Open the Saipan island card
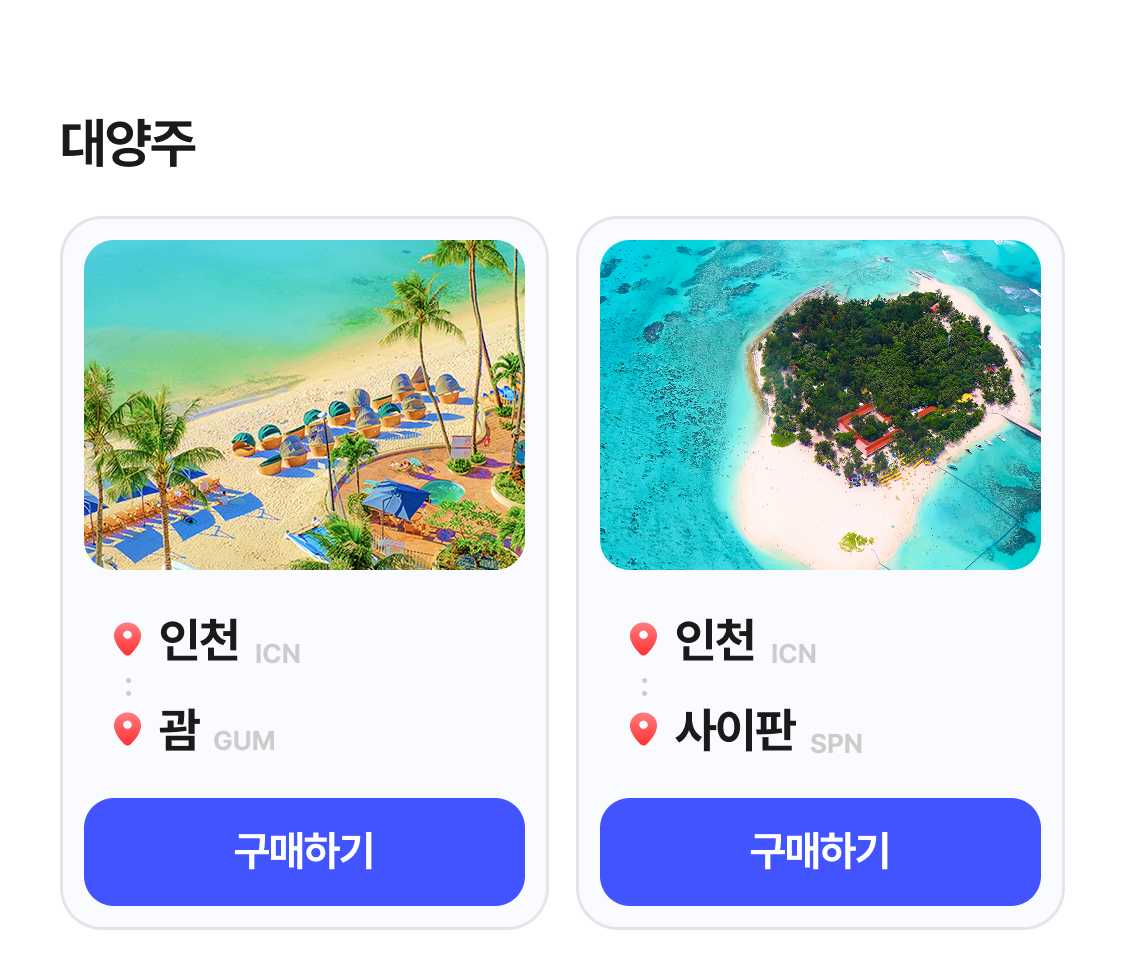The width and height of the screenshot is (1125, 966). pyautogui.click(x=820, y=405)
